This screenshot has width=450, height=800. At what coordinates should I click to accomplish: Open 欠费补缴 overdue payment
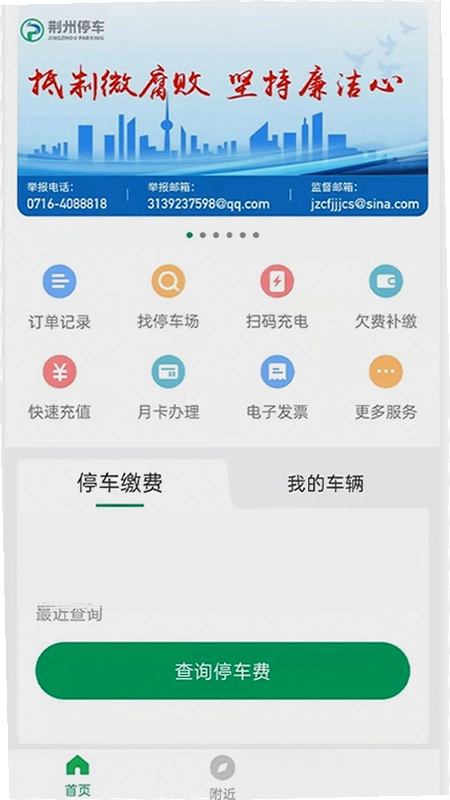coord(386,296)
